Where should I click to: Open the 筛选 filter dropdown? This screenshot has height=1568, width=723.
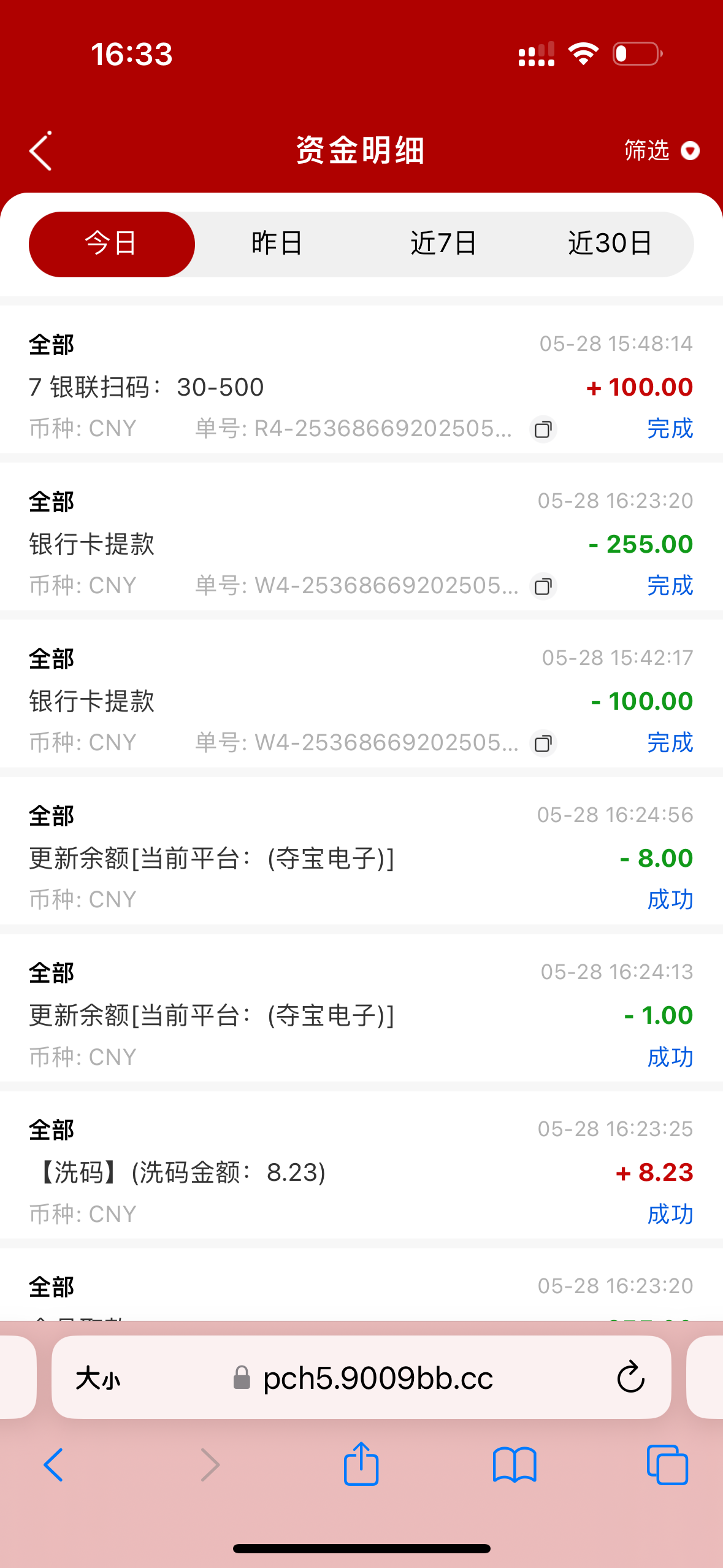click(x=661, y=151)
